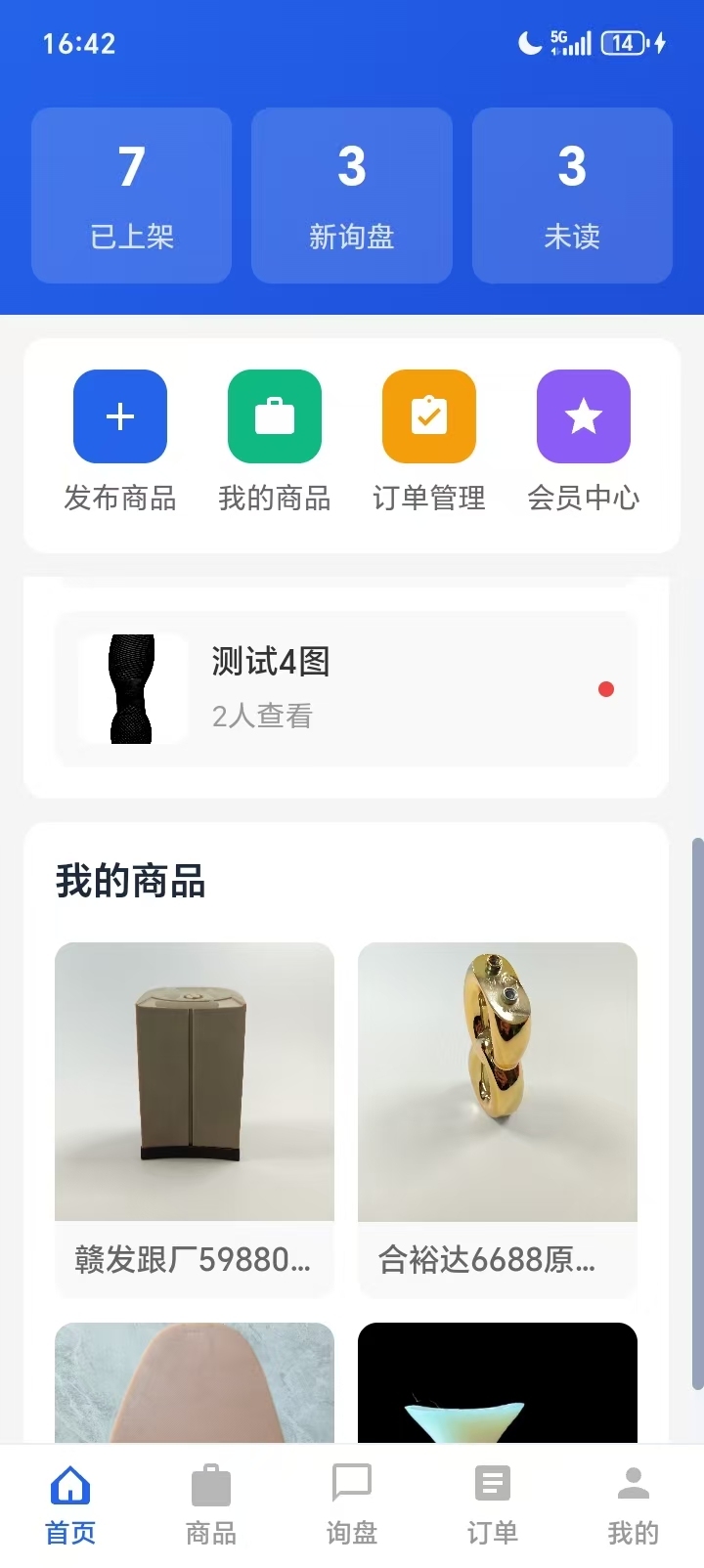Select the 首页 home tab
704x1568 pixels.
[x=70, y=1505]
